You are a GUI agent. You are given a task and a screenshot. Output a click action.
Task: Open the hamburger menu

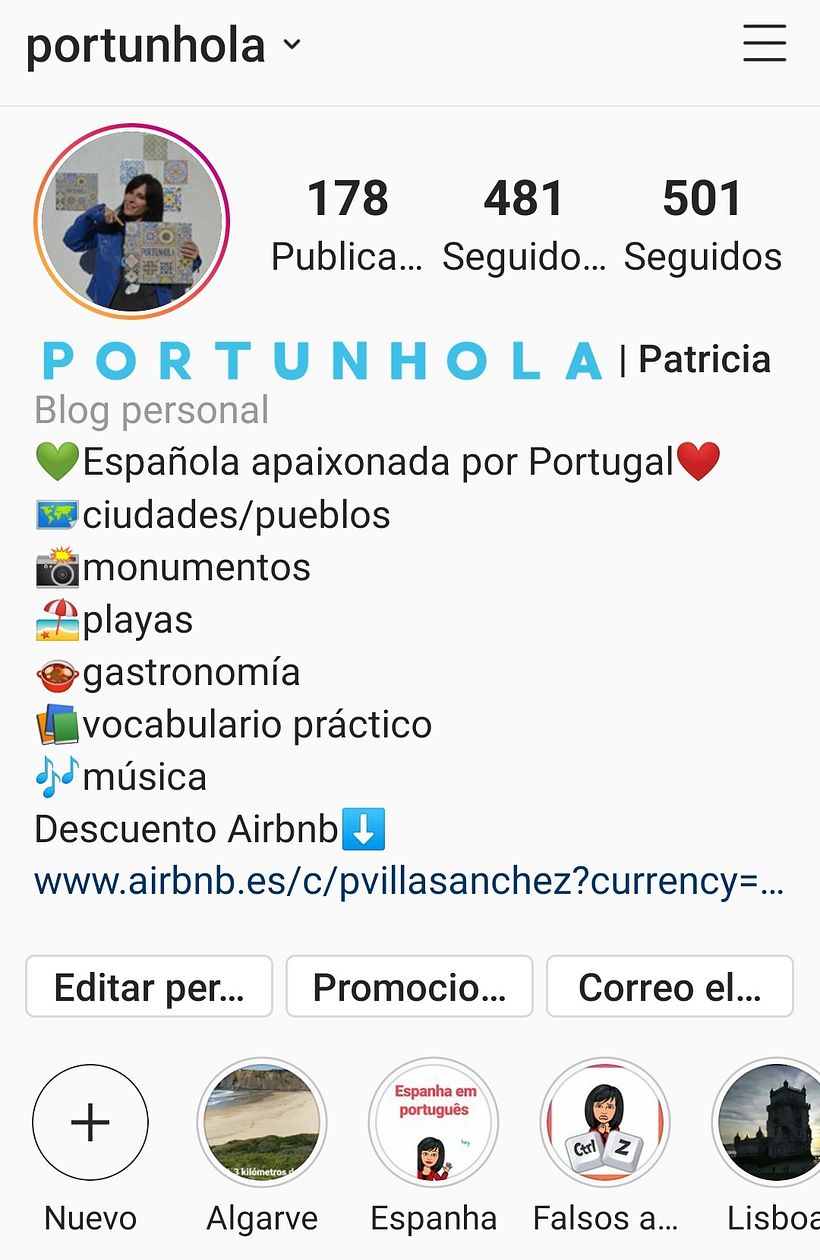pyautogui.click(x=764, y=44)
